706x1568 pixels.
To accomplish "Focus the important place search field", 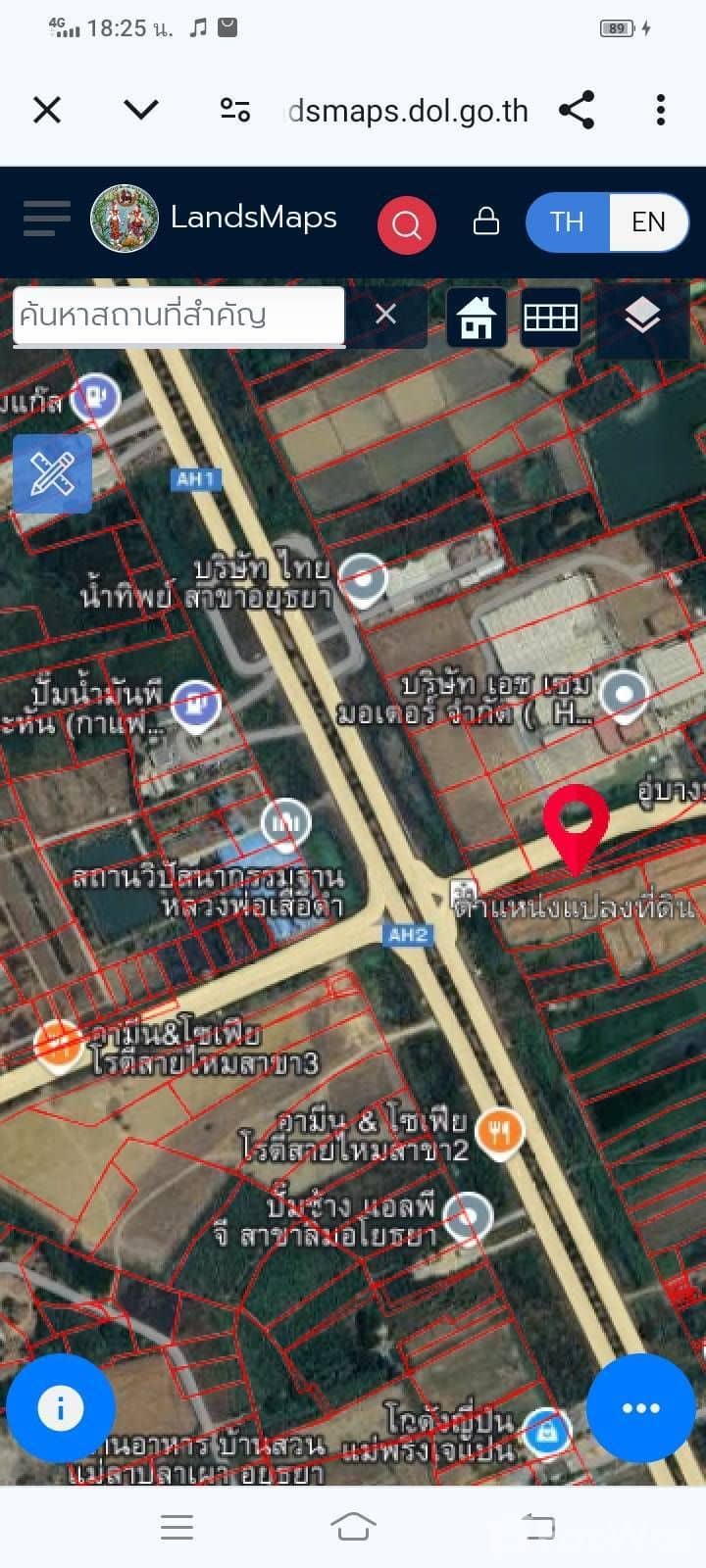I will (x=178, y=316).
